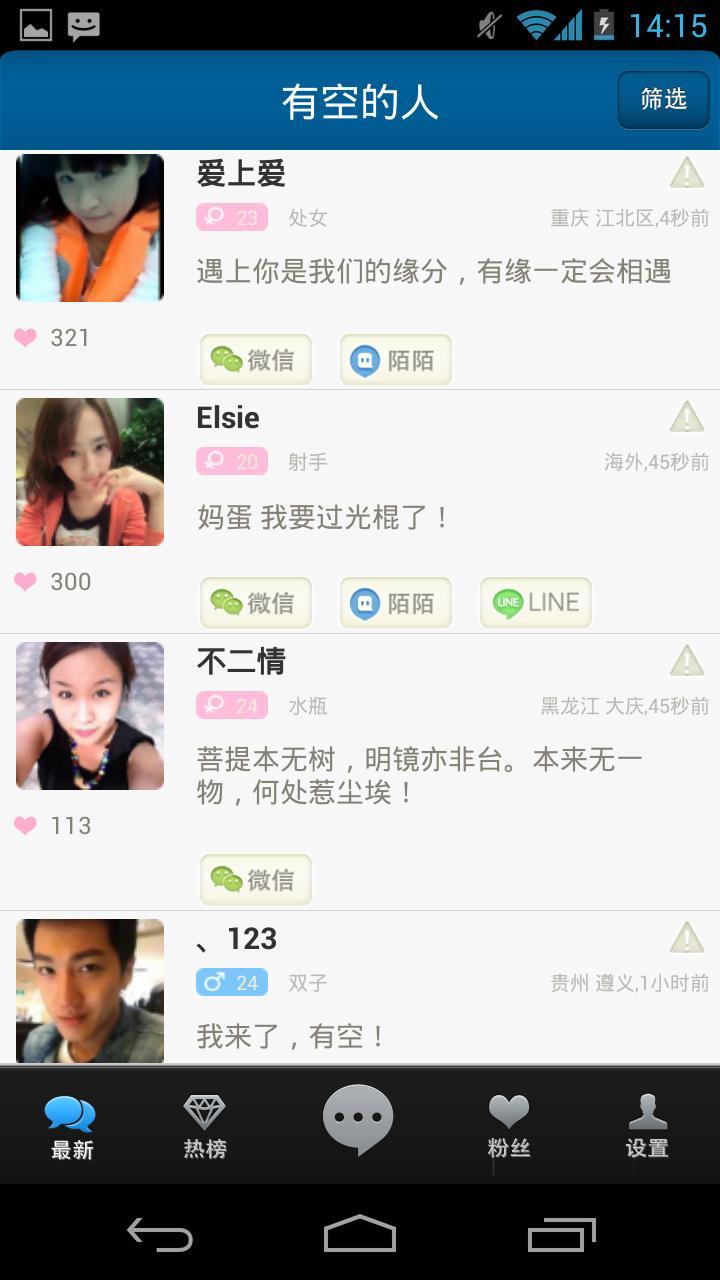Tap the center chat bubble button
720x1280 pixels.
point(358,1120)
